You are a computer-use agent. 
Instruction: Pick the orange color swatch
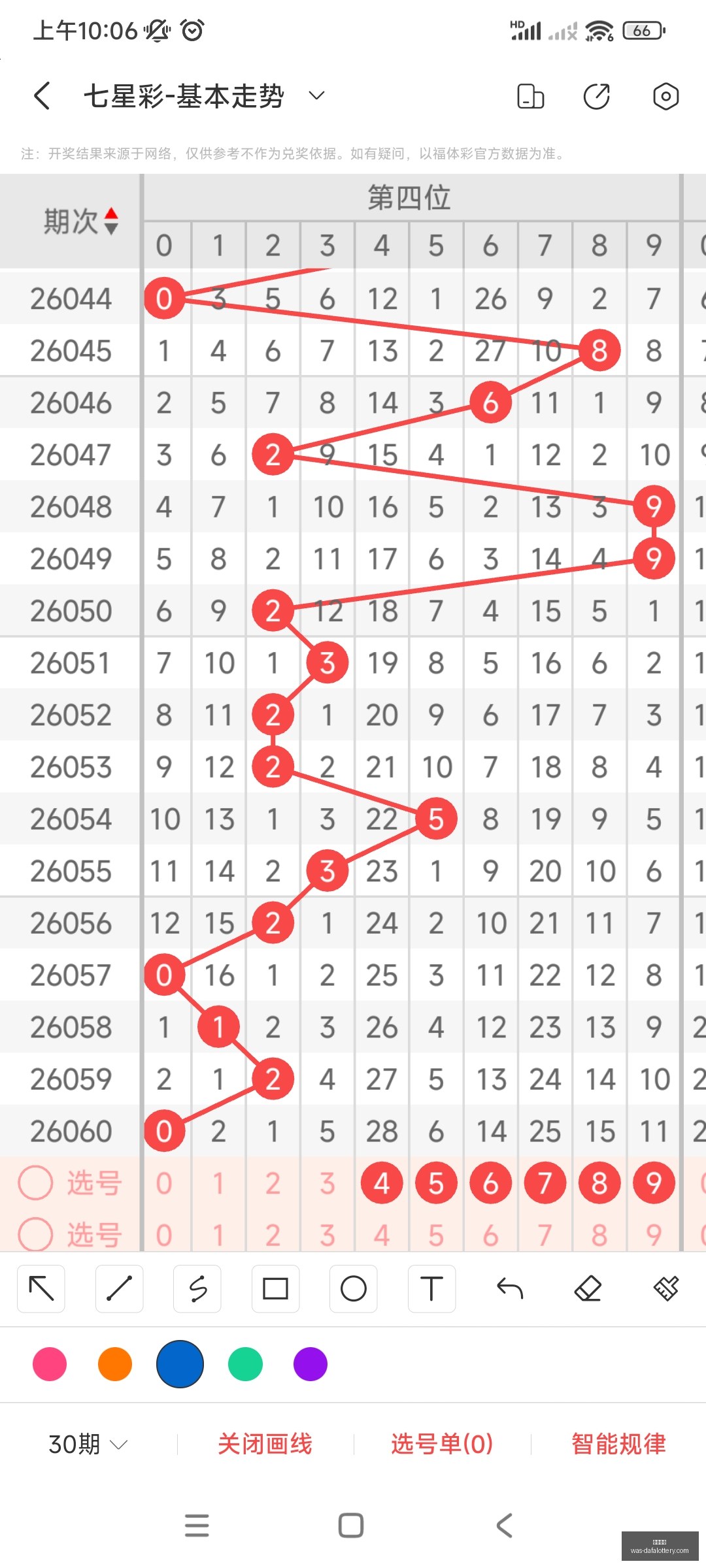(x=115, y=1364)
